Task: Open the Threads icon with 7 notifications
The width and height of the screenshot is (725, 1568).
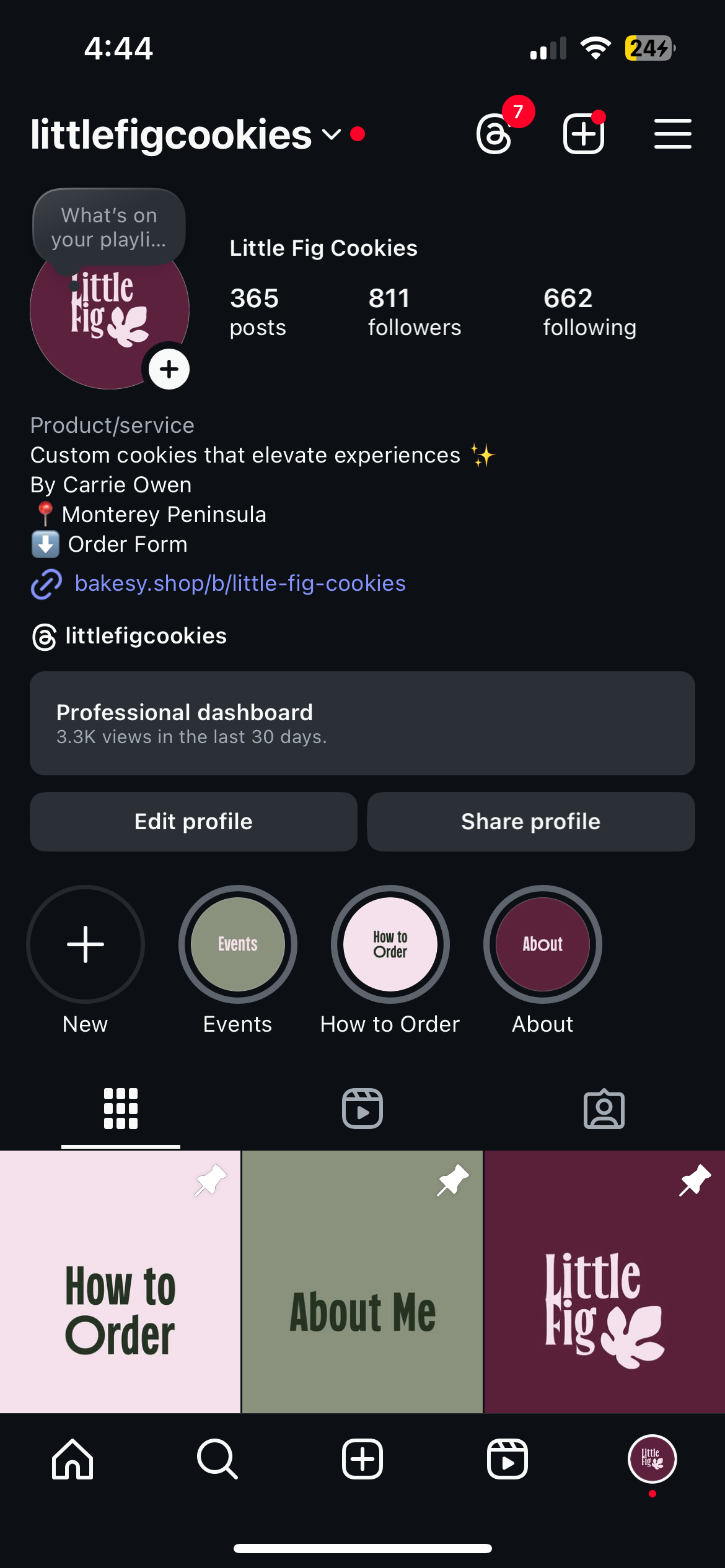Action: [x=495, y=133]
